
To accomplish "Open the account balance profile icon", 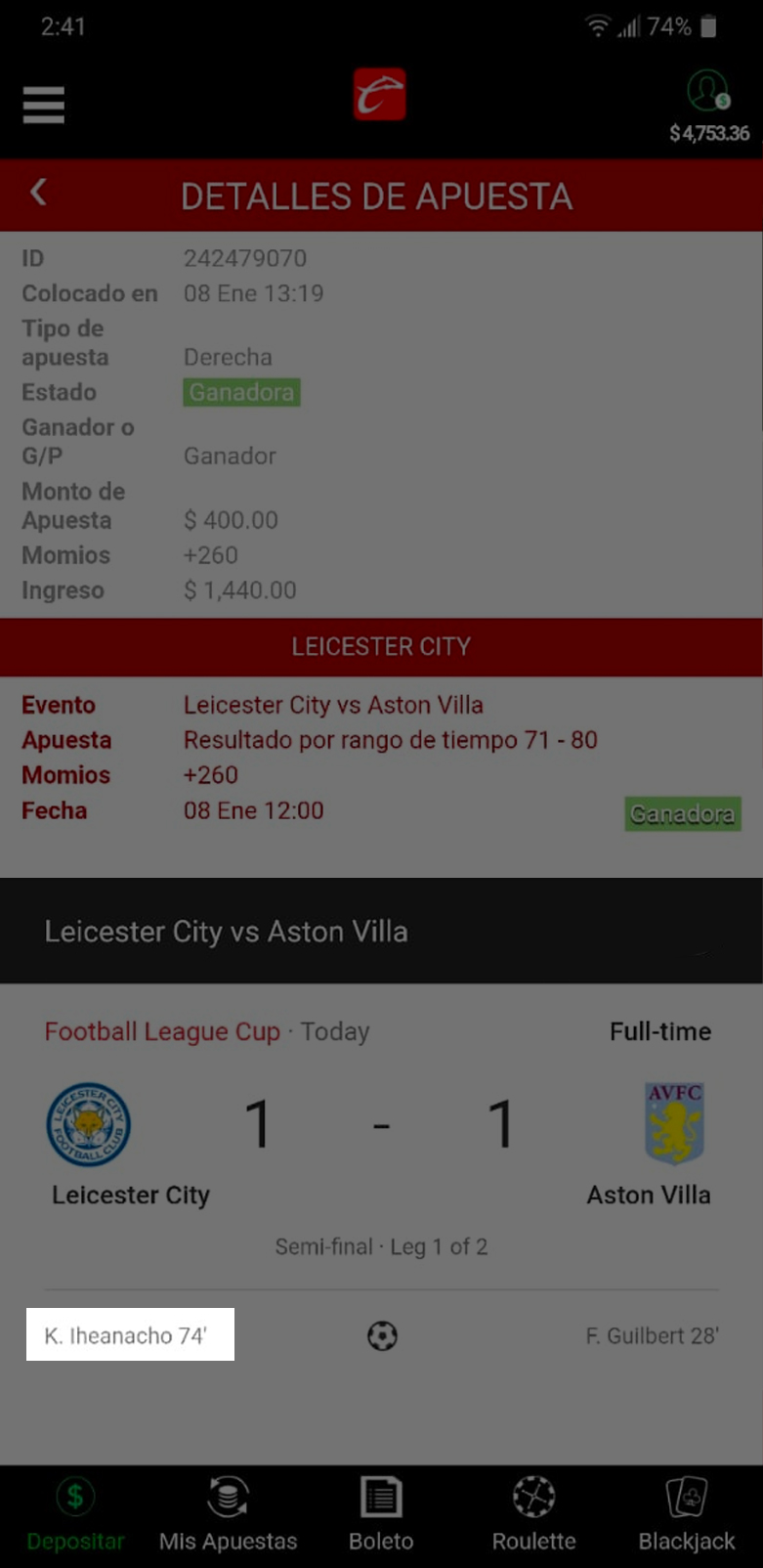I will click(708, 91).
